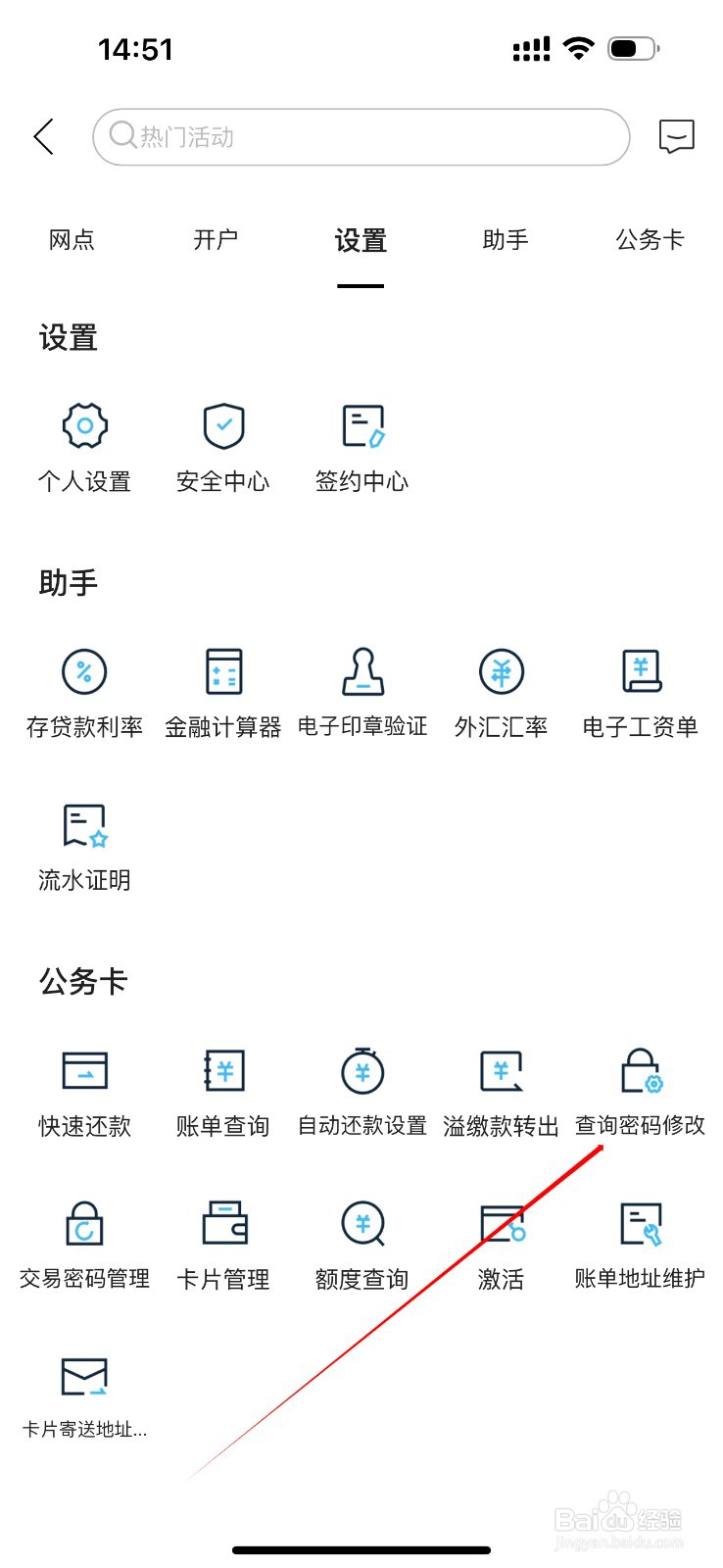
Task: Open the message icon at top right
Action: [677, 136]
